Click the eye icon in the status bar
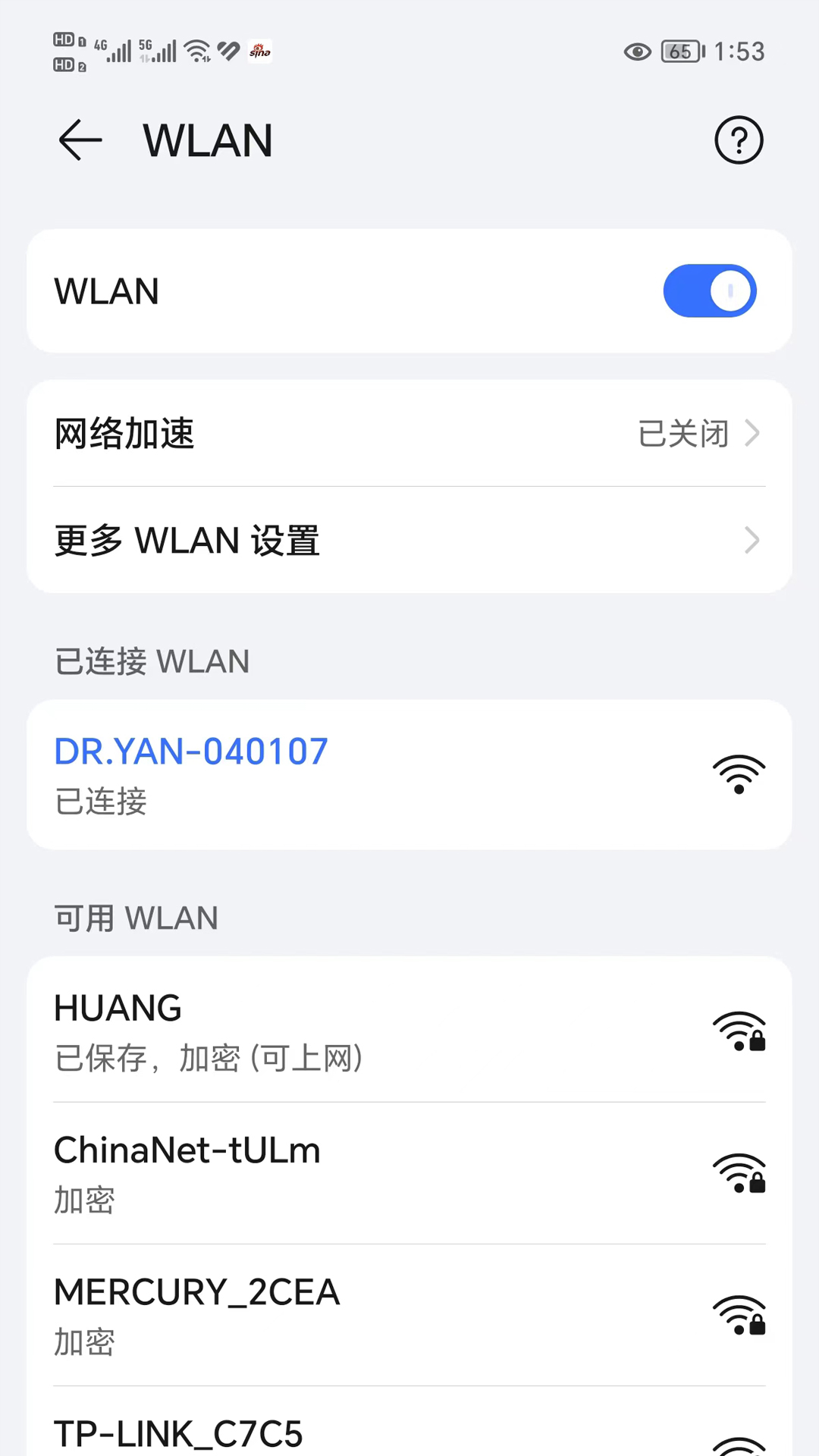This screenshot has height=1456, width=819. pos(636,52)
